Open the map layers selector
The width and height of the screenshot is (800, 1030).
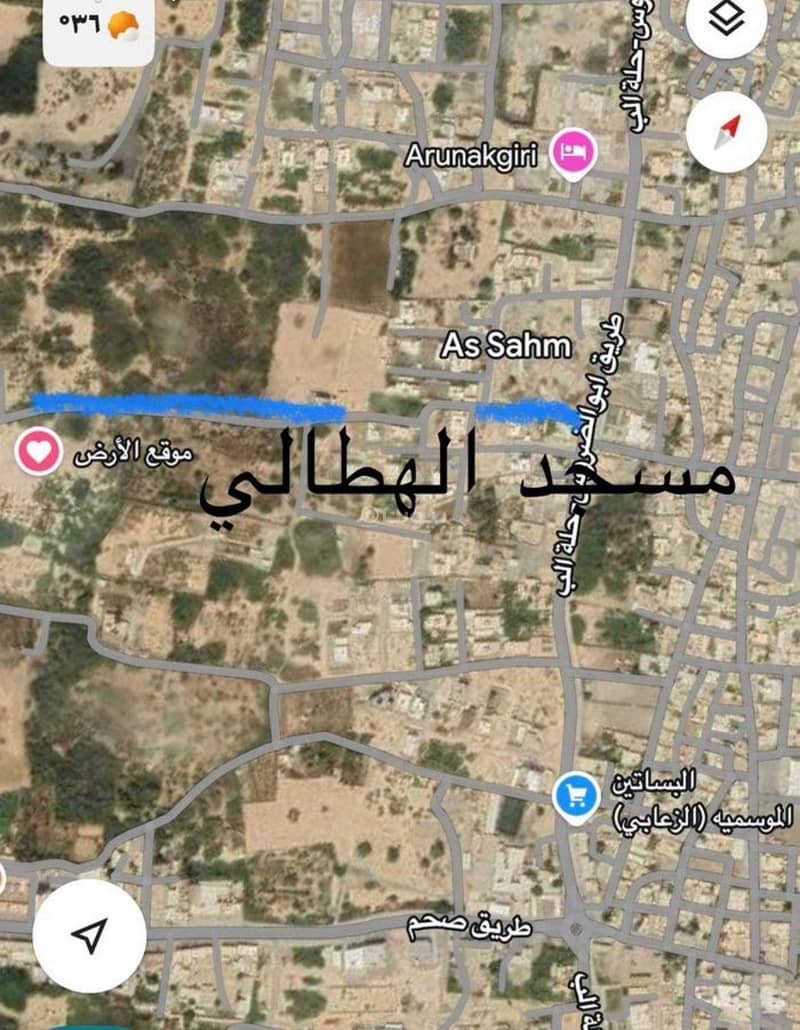coord(726,21)
